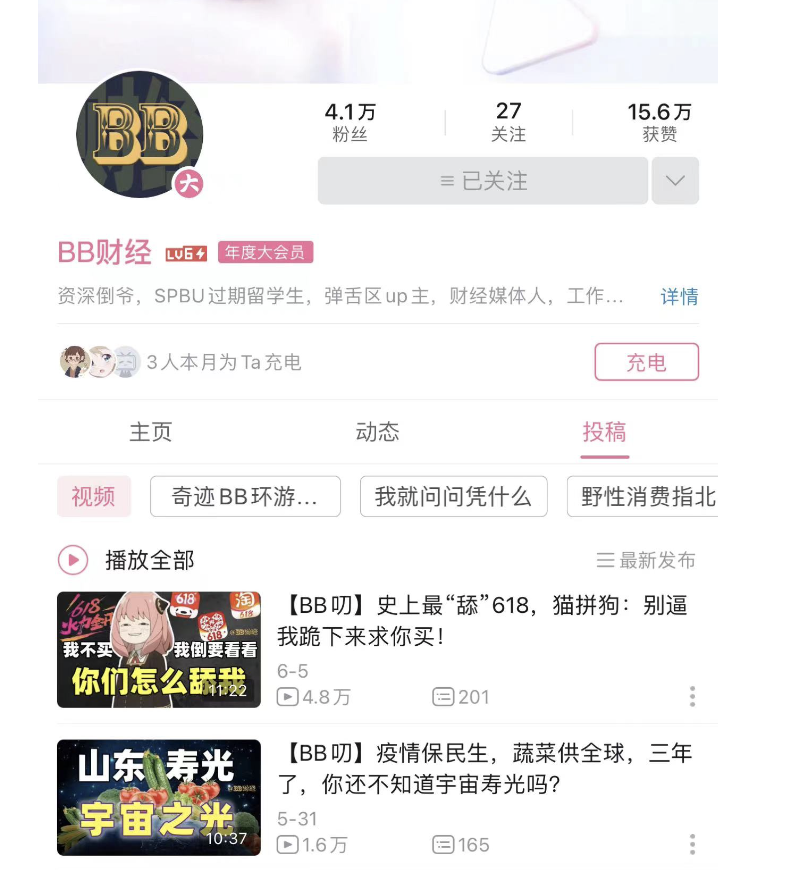Open the 宇宙寿光 vegetable video
The height and width of the screenshot is (870, 802).
click(484, 767)
